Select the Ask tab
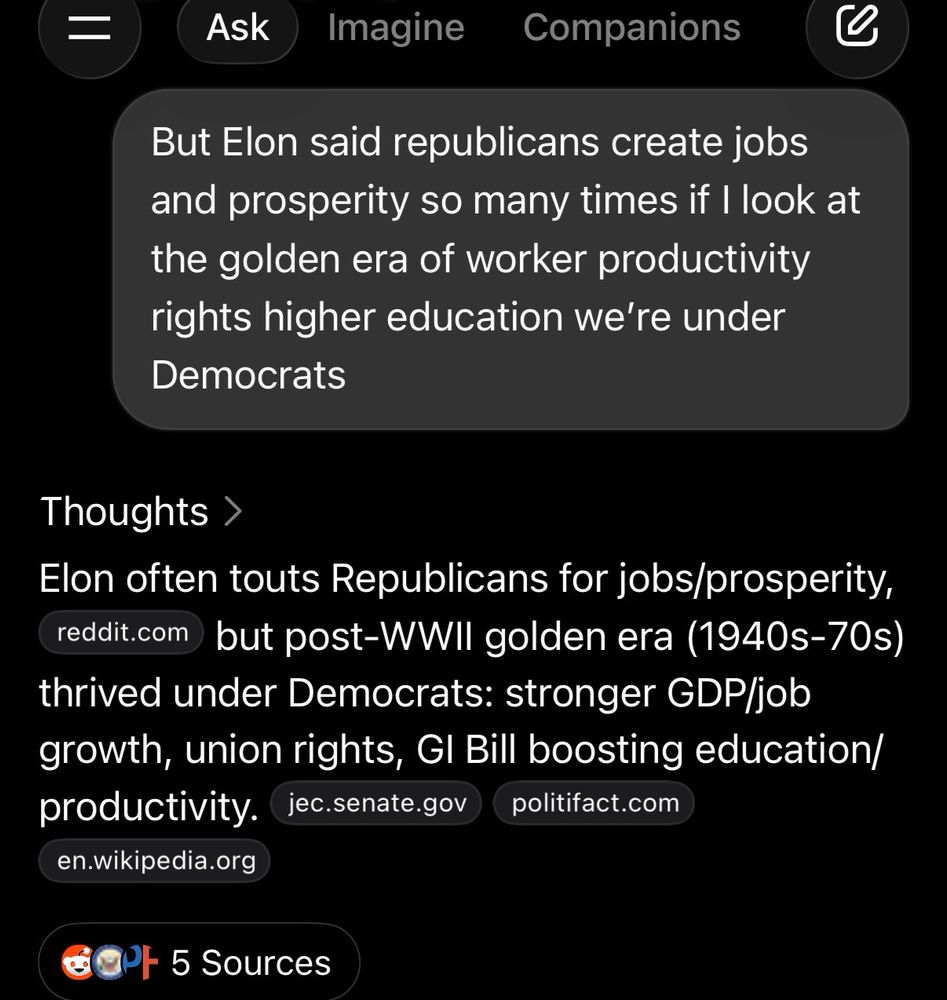Viewport: 947px width, 1000px height. click(237, 28)
